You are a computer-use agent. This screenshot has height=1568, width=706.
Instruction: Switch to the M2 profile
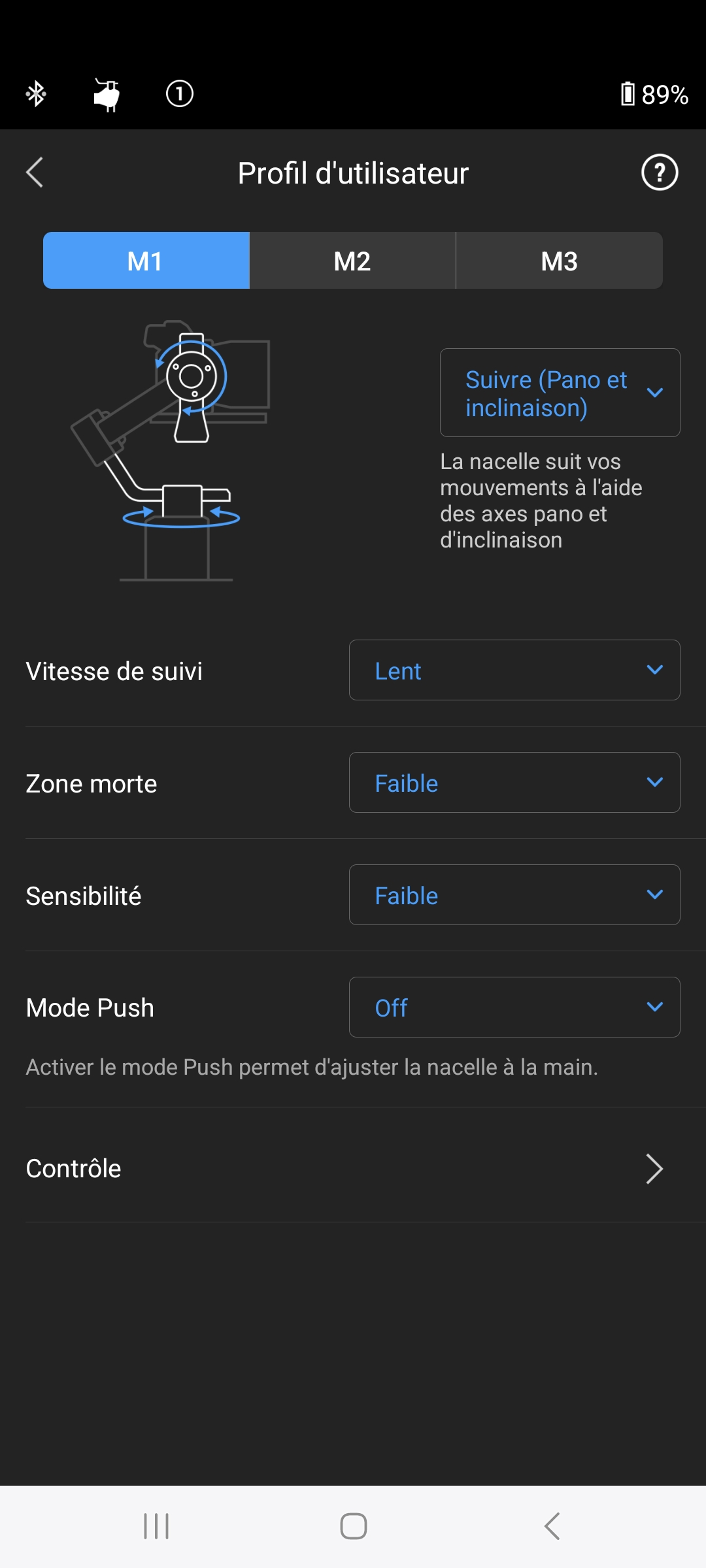352,261
